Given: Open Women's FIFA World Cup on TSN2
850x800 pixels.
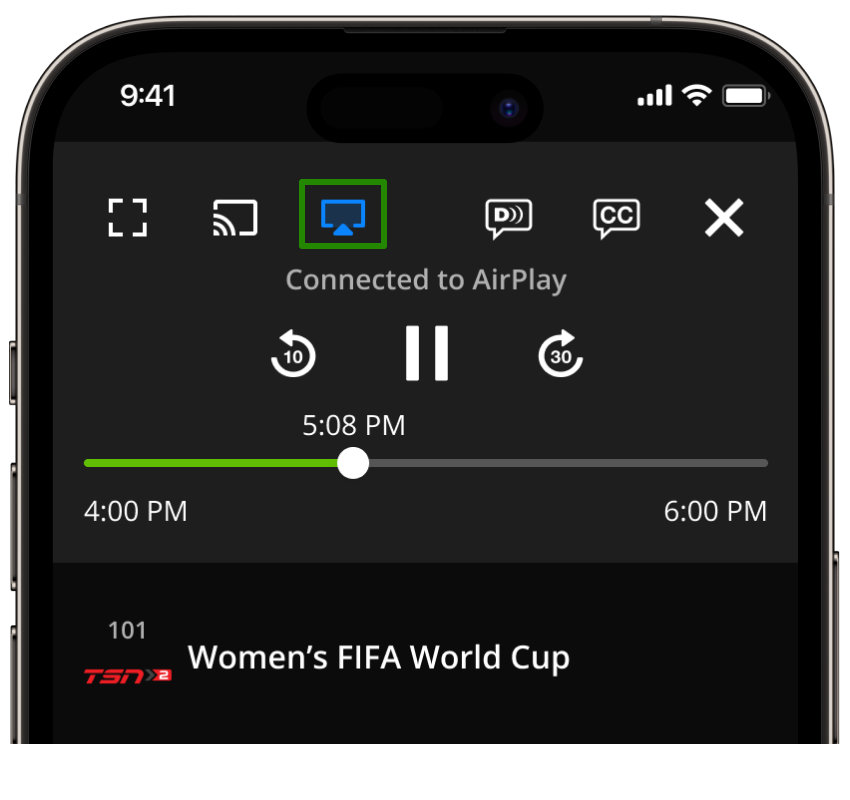Looking at the screenshot, I should pyautogui.click(x=379, y=657).
